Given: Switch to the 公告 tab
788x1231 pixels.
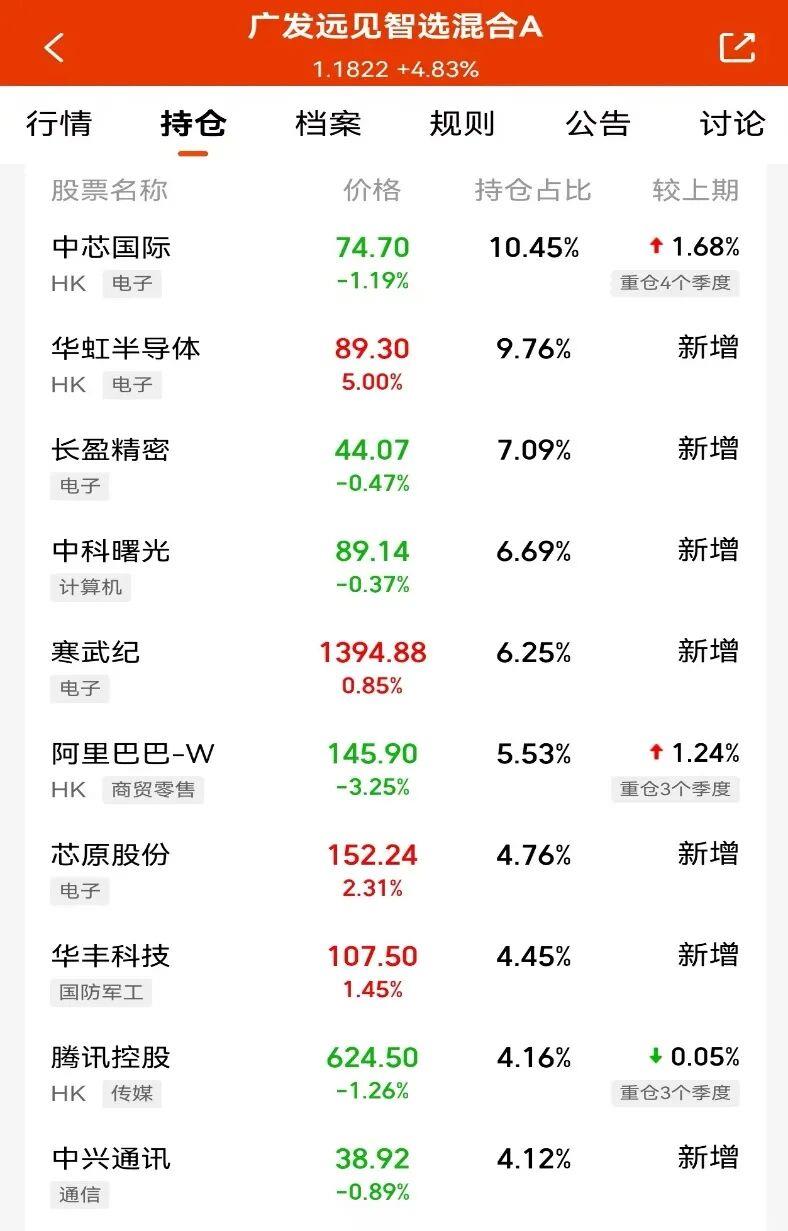Looking at the screenshot, I should click(598, 124).
